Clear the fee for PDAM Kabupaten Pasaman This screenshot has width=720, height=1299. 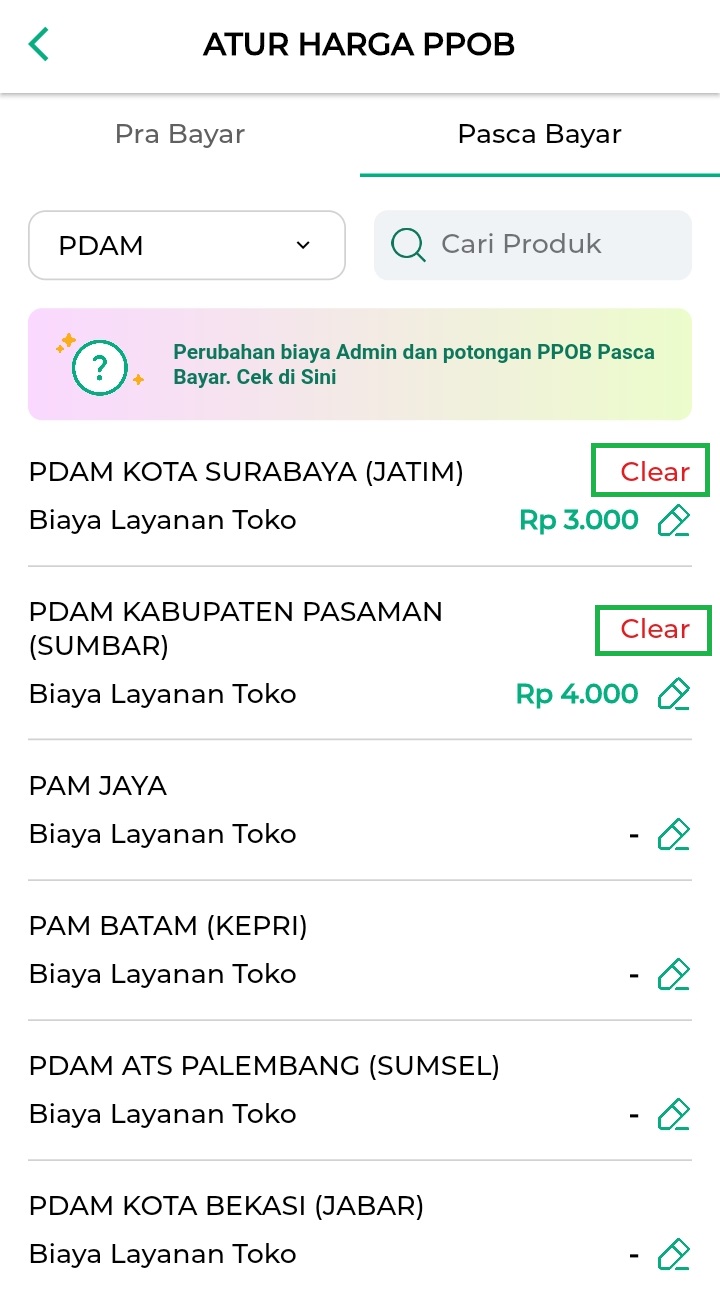655,629
